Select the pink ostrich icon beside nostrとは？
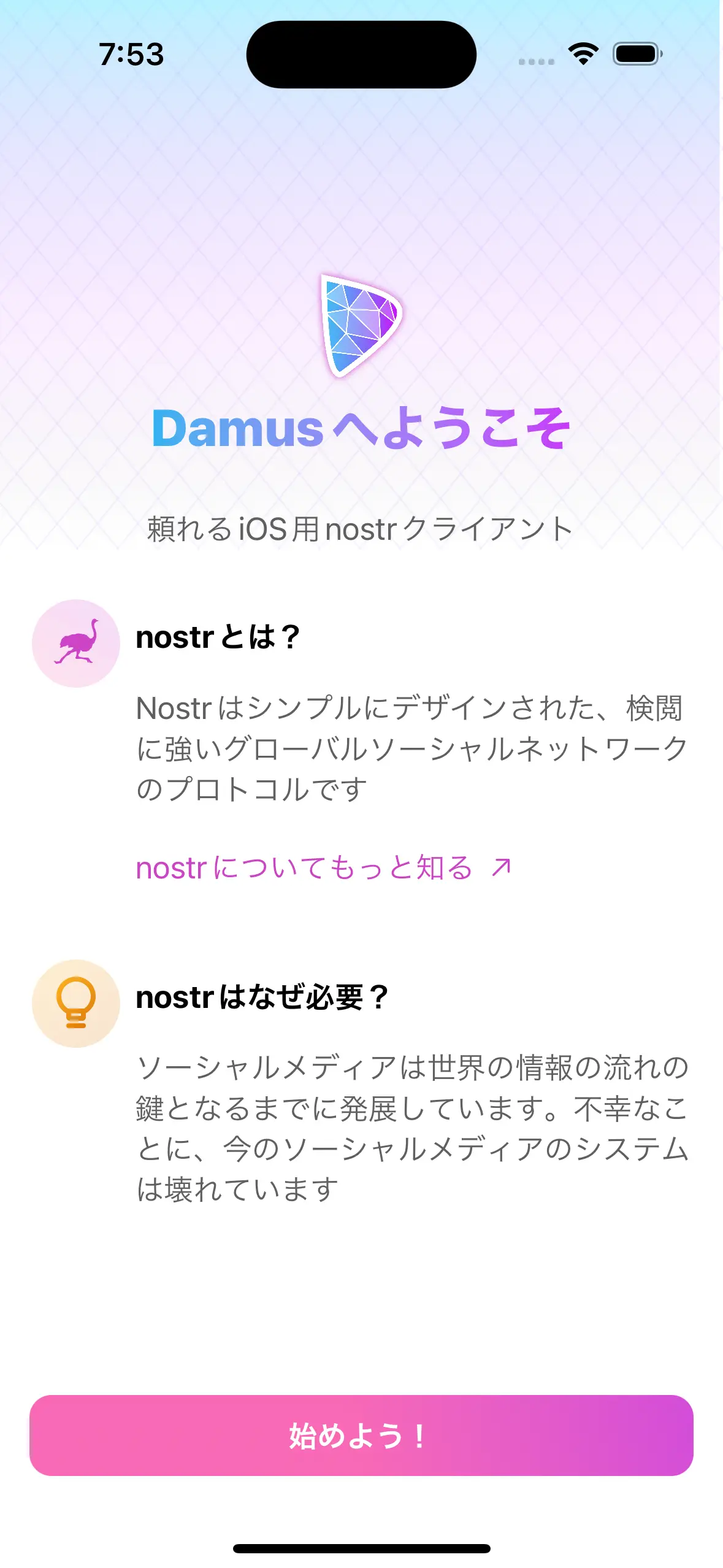This screenshot has width=723, height=1568. point(75,642)
